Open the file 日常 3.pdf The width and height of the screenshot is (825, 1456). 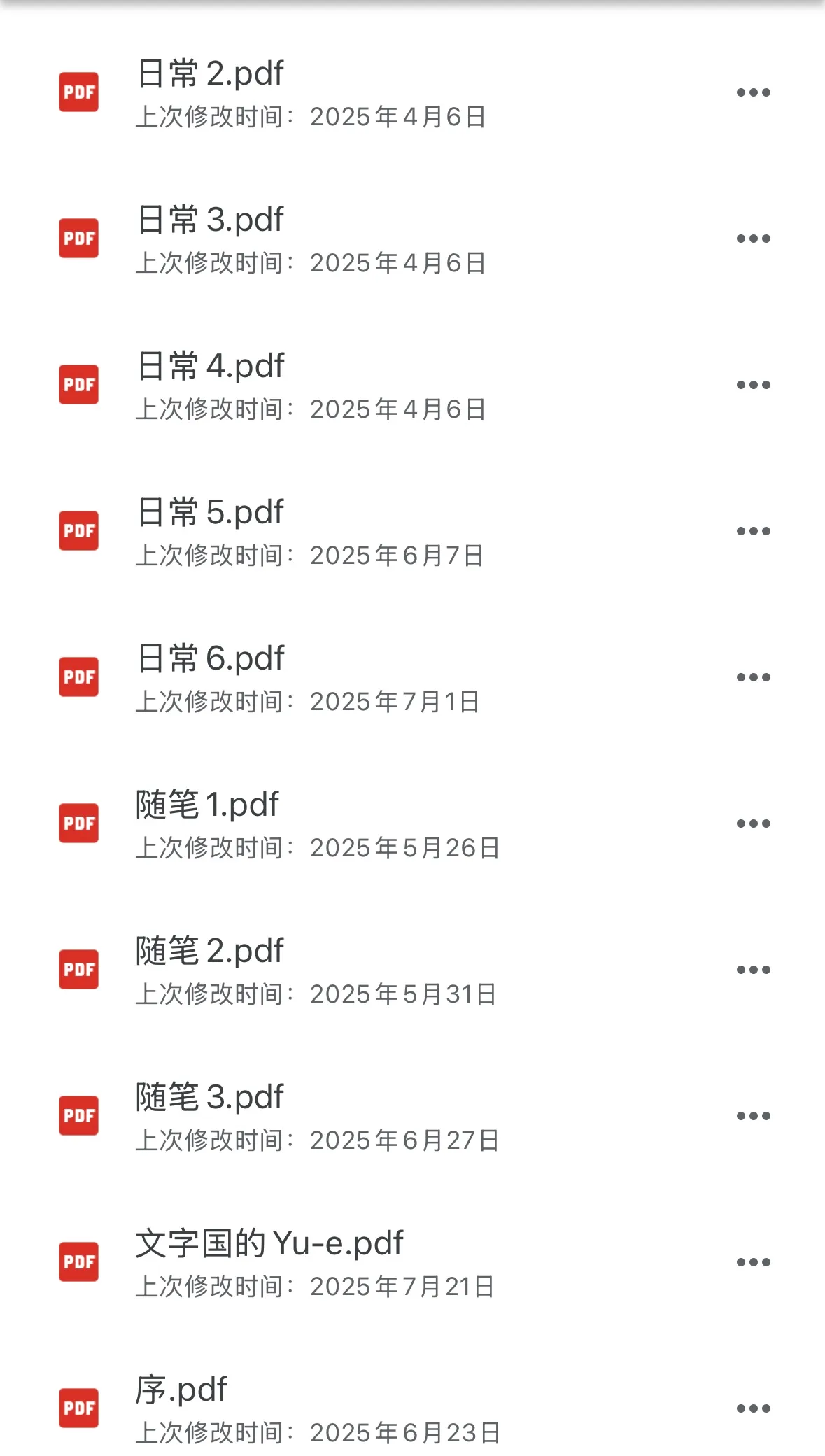(210, 220)
